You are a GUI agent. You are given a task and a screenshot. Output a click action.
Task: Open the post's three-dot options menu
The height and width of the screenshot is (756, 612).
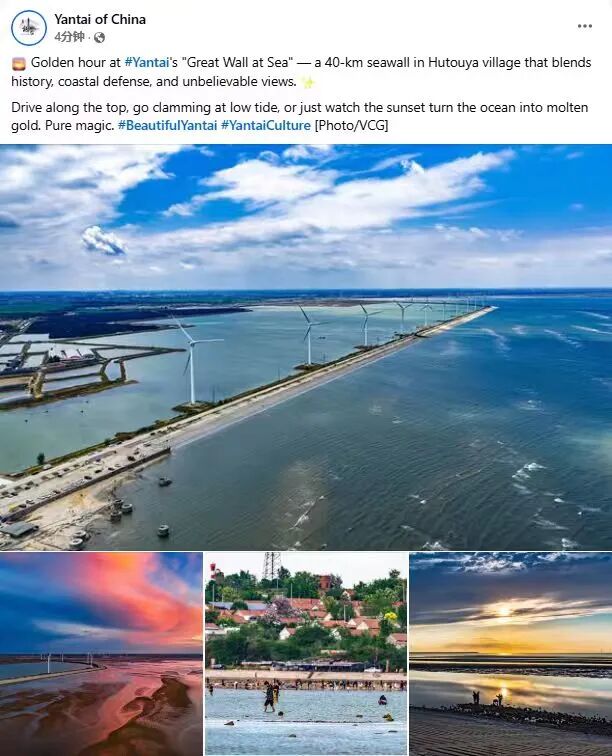(585, 26)
